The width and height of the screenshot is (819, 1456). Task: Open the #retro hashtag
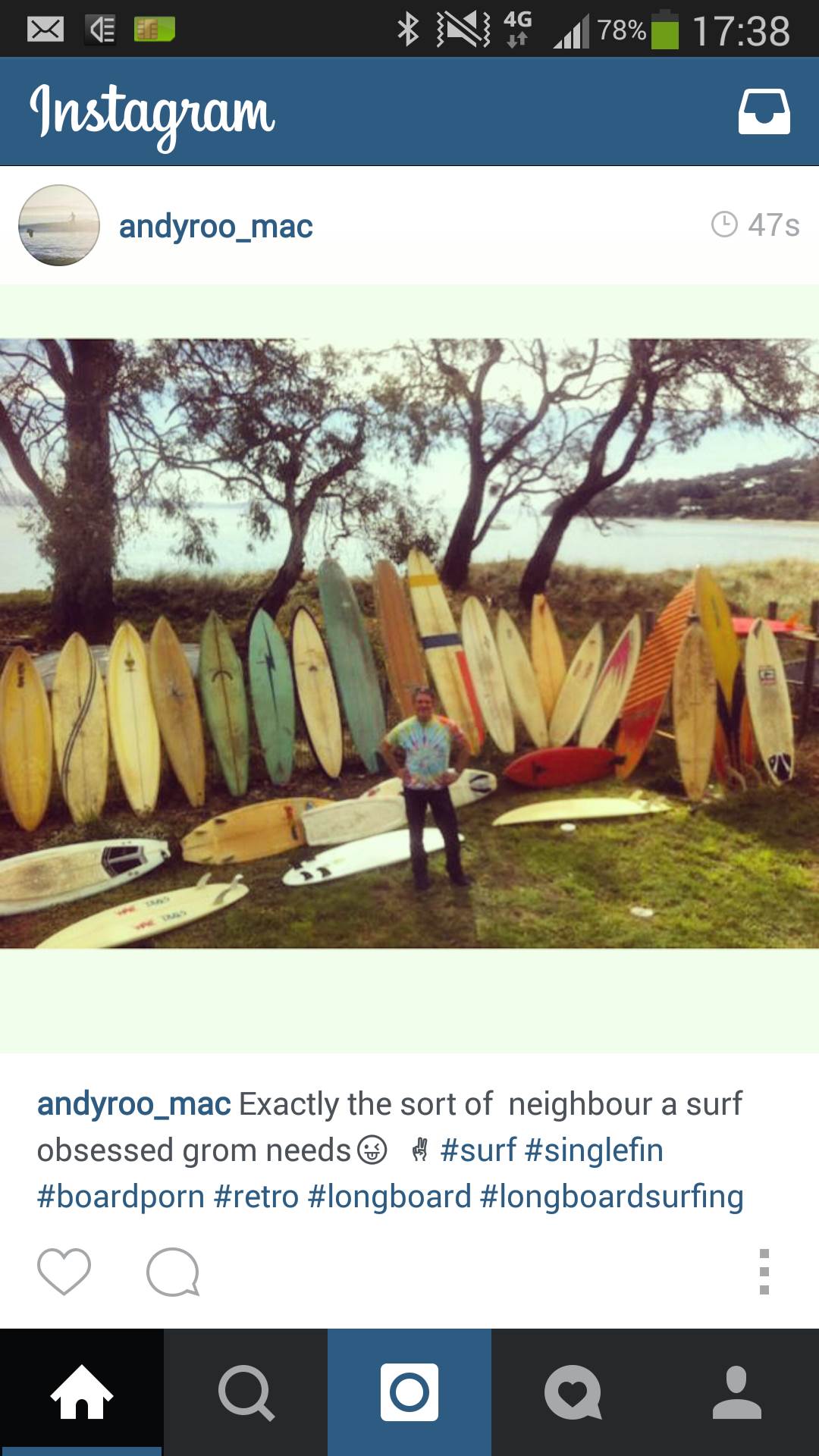click(x=256, y=1197)
